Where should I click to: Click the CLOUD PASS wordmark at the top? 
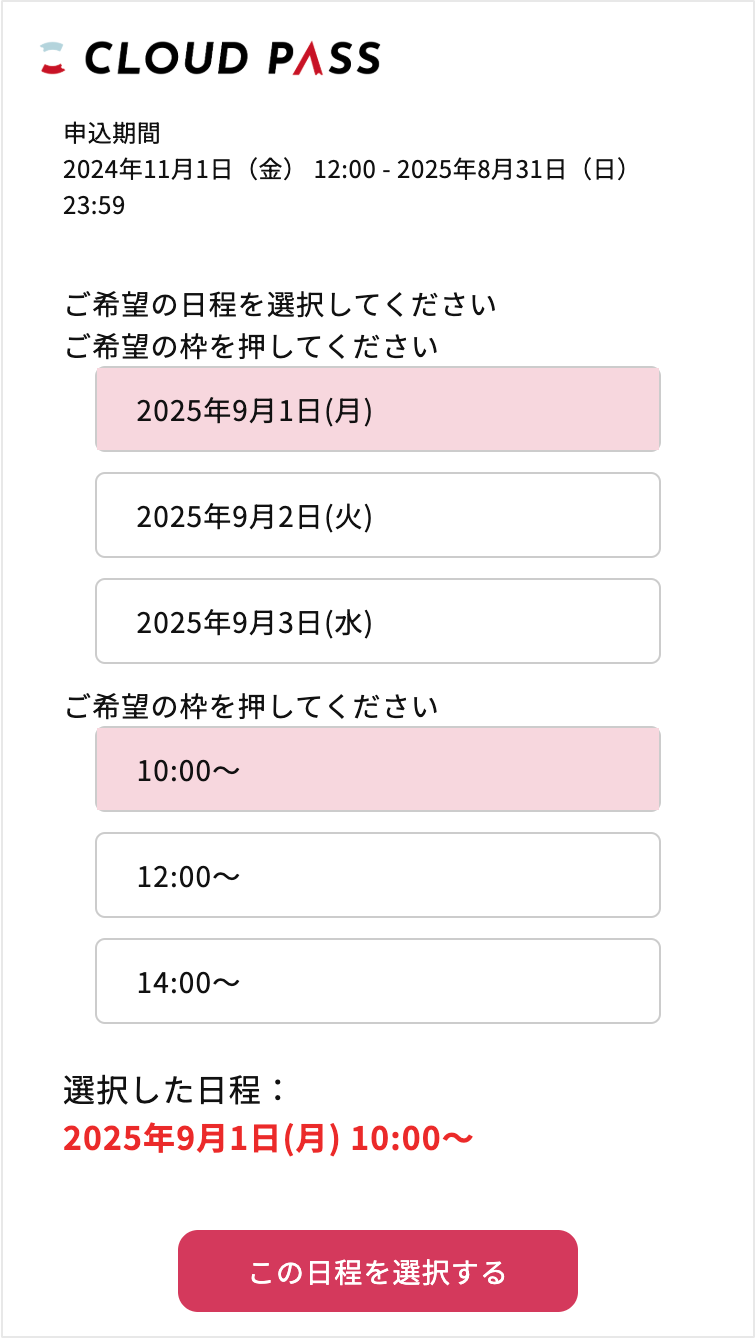click(230, 57)
